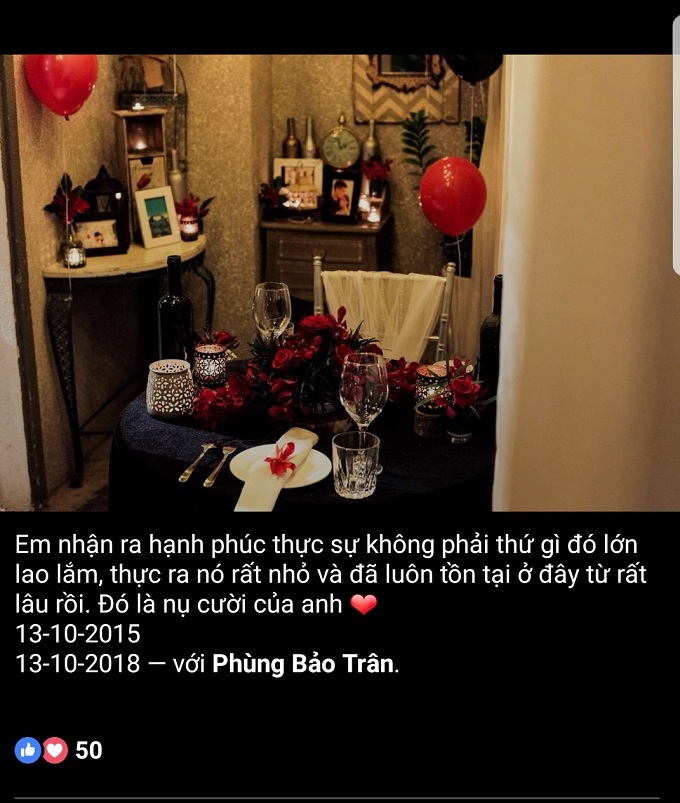Screen dimensions: 680x803
Task: Open Phùng Bảo Trân's tagged profile
Action: [303, 664]
